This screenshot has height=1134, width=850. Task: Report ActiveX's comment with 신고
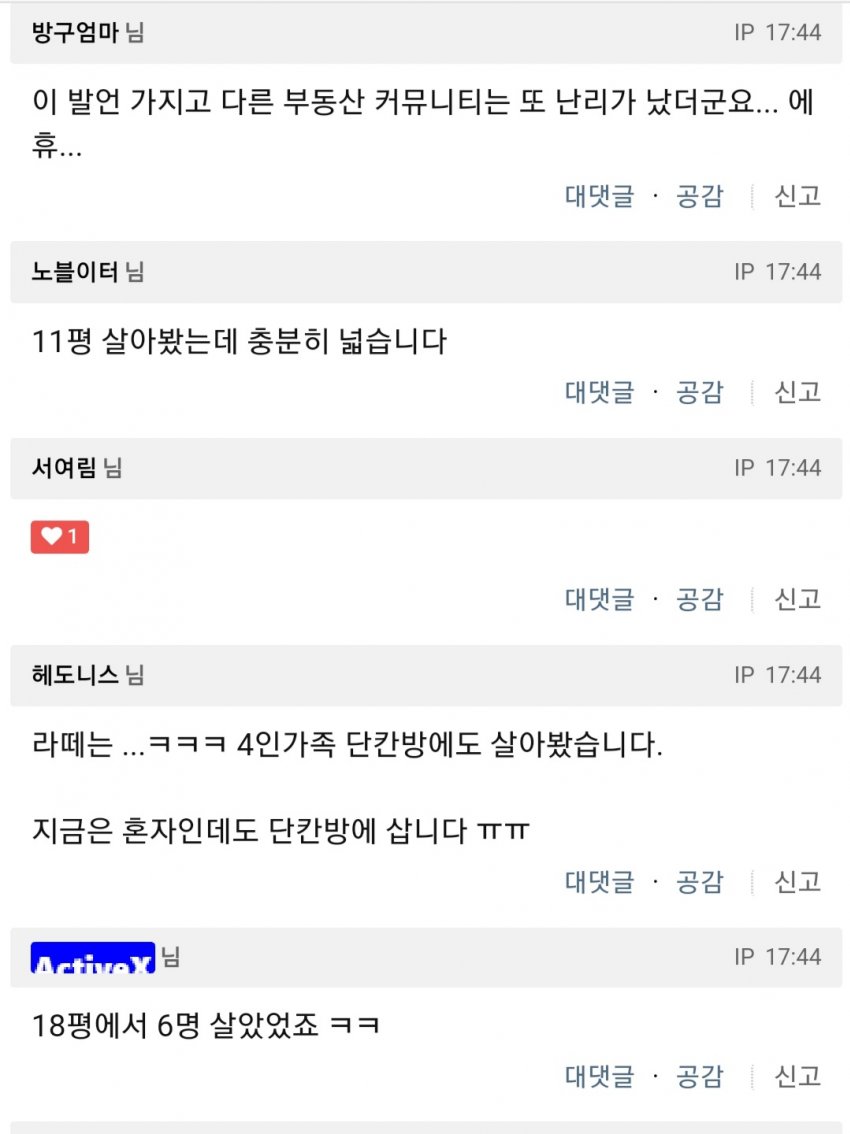click(x=797, y=1076)
